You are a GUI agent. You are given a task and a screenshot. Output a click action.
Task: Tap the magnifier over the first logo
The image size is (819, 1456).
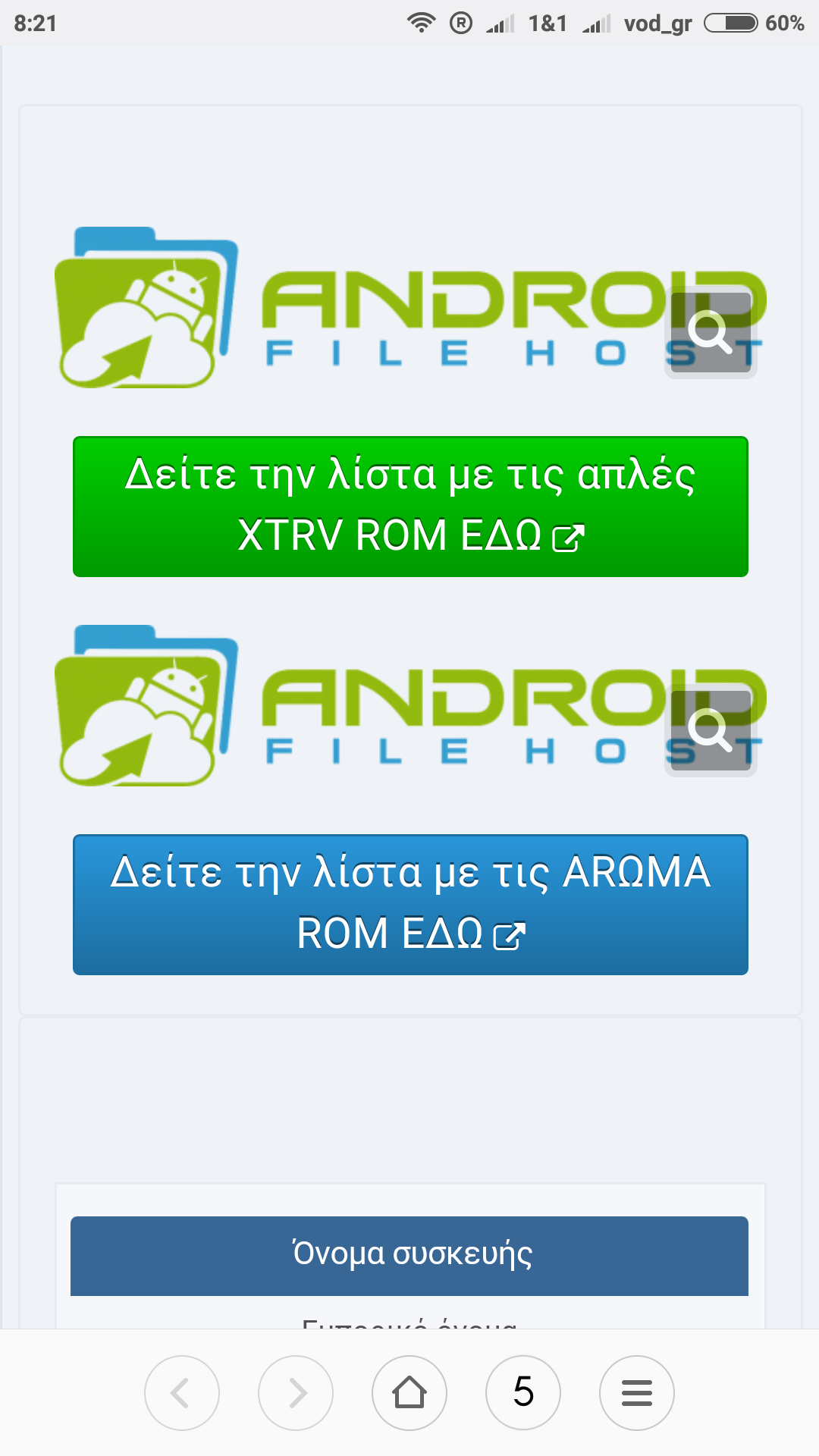pyautogui.click(x=711, y=333)
